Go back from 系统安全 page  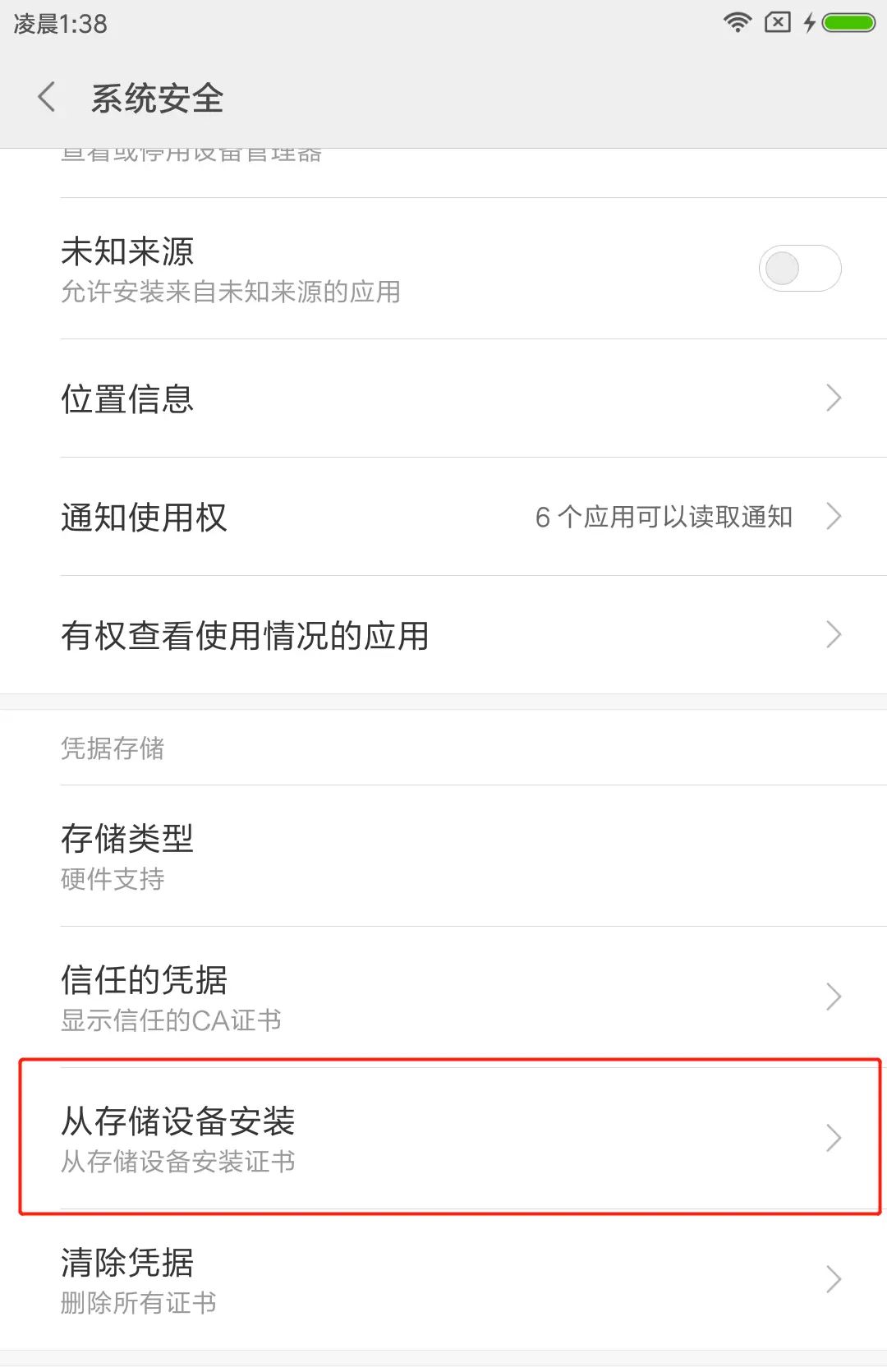(x=47, y=98)
